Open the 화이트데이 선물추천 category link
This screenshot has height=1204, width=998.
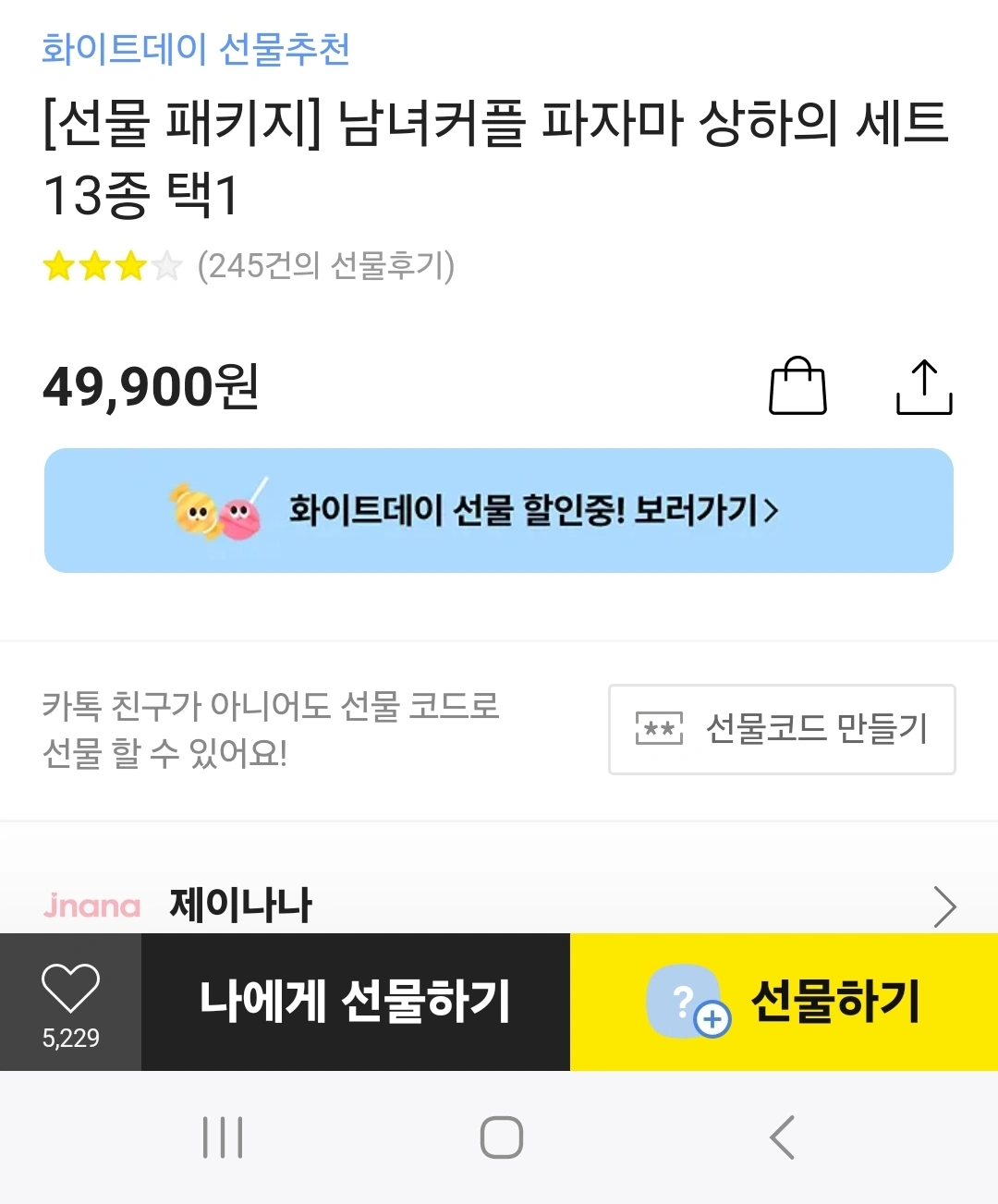[x=196, y=49]
